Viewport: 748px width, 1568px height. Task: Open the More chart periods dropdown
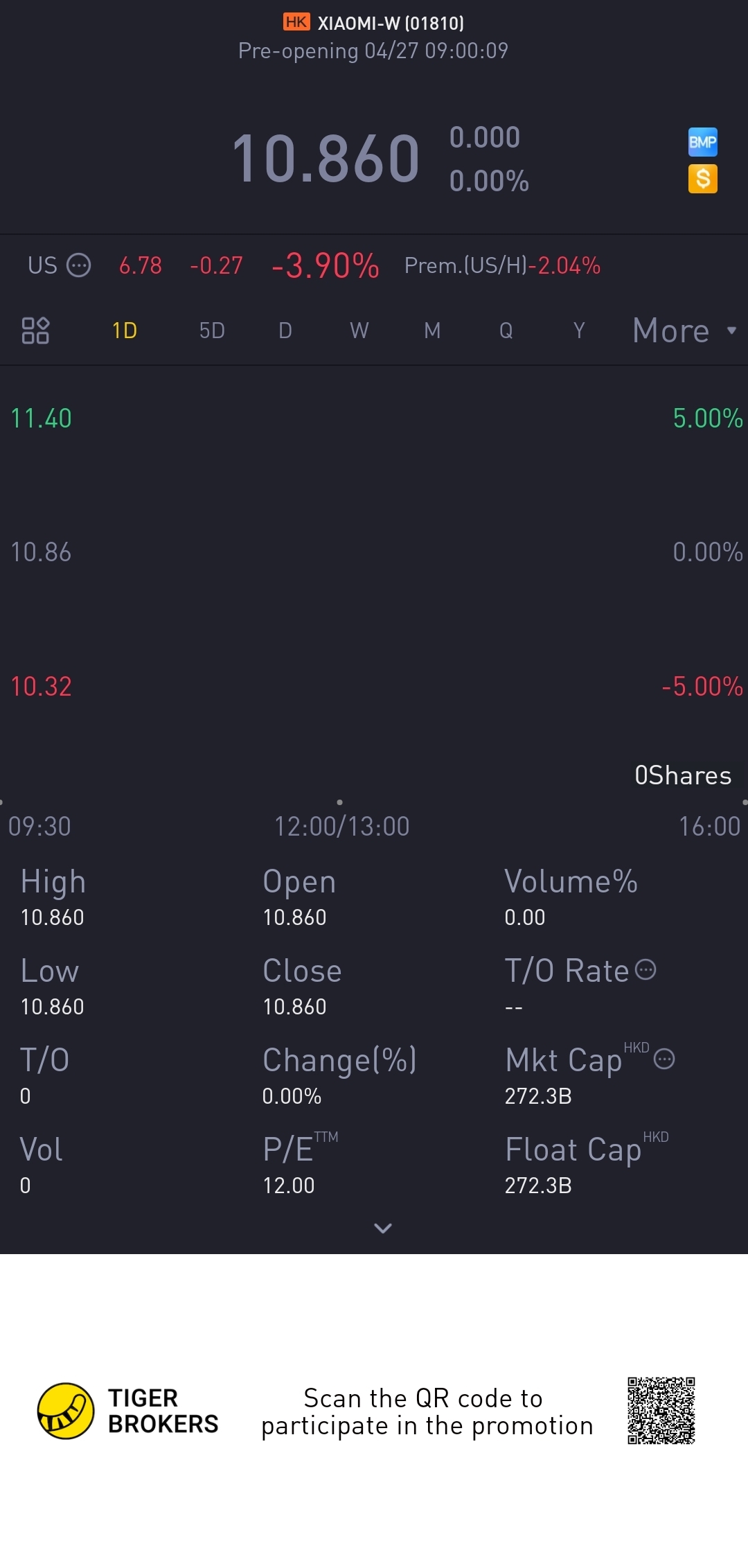(684, 331)
